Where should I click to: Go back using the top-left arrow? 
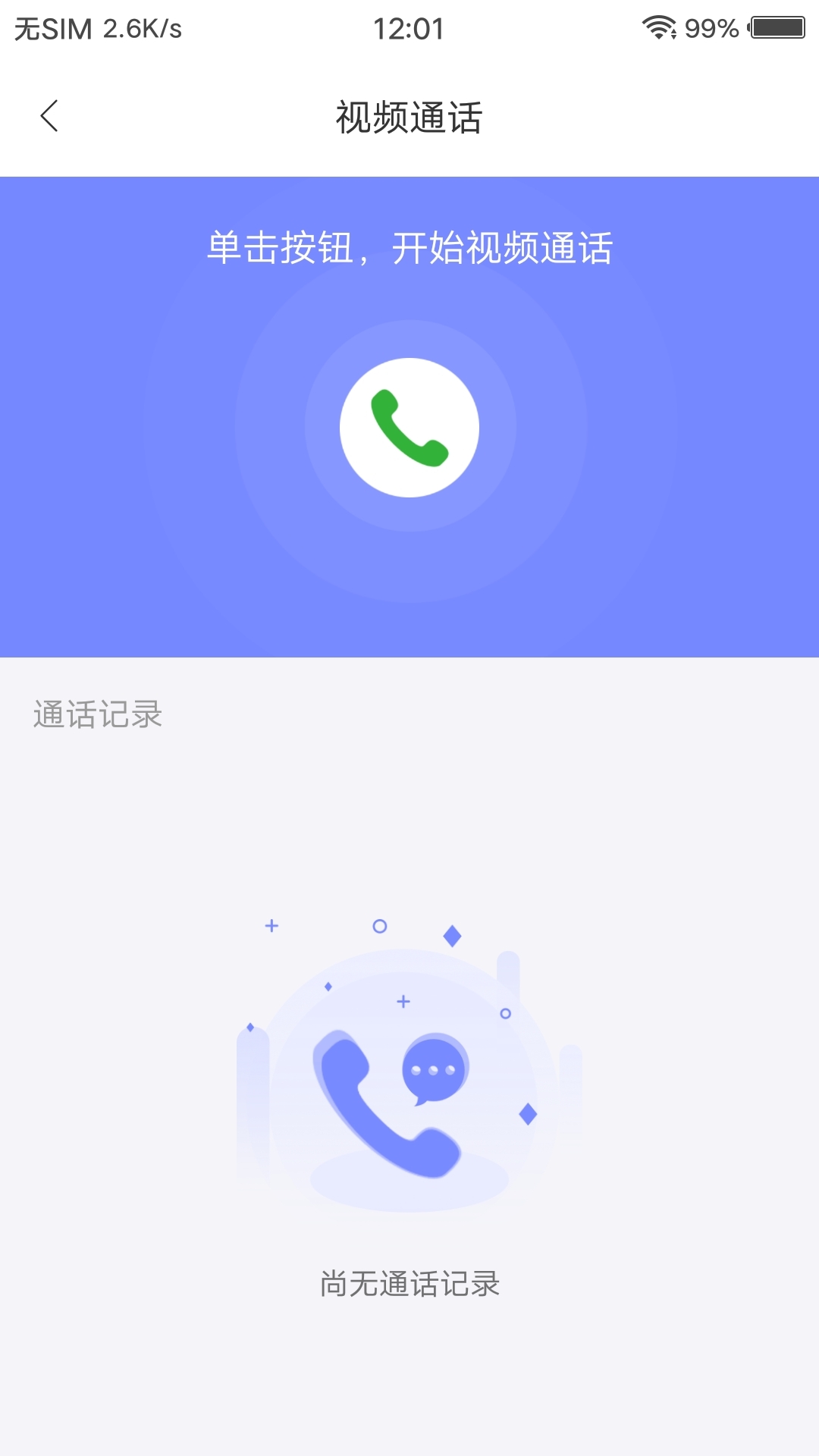tap(49, 116)
